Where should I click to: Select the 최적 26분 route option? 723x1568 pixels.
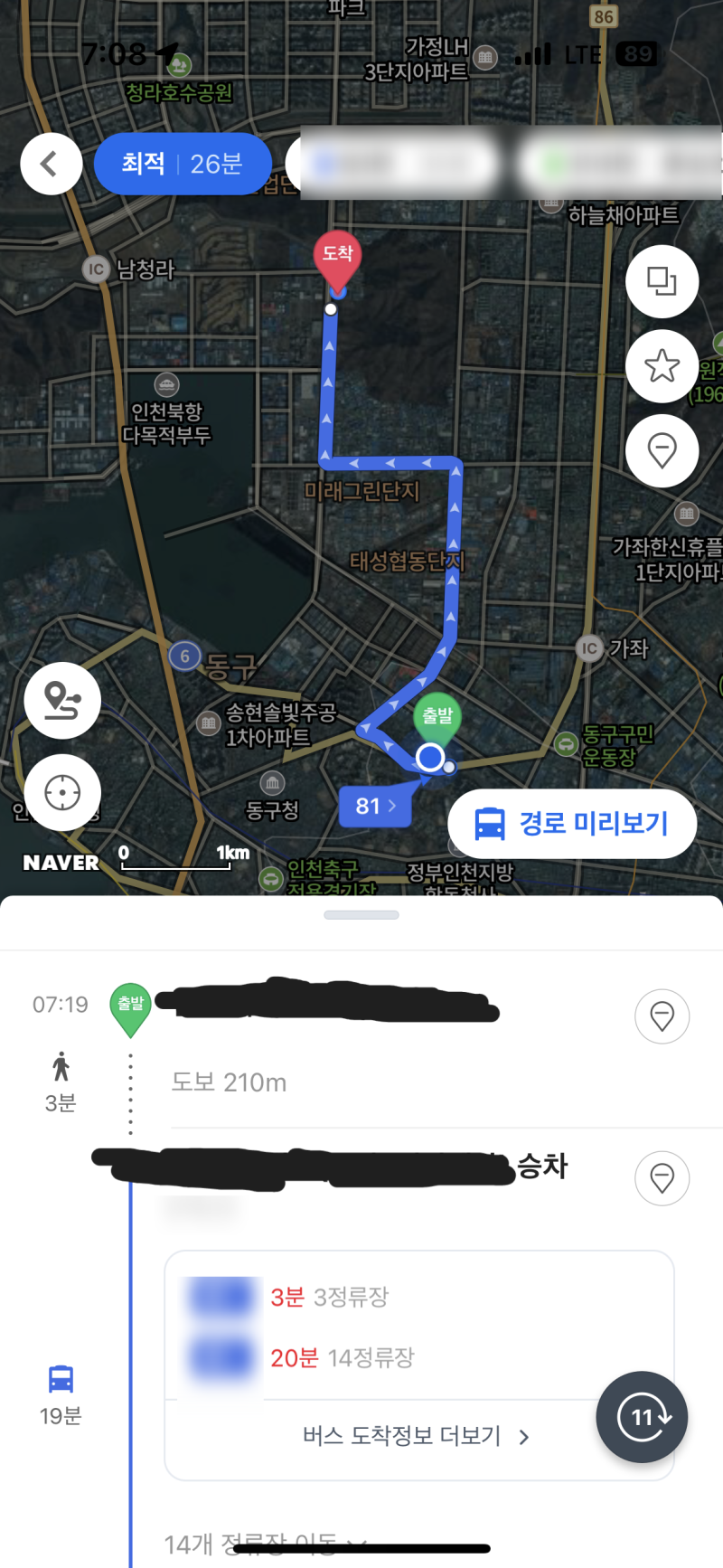(183, 164)
